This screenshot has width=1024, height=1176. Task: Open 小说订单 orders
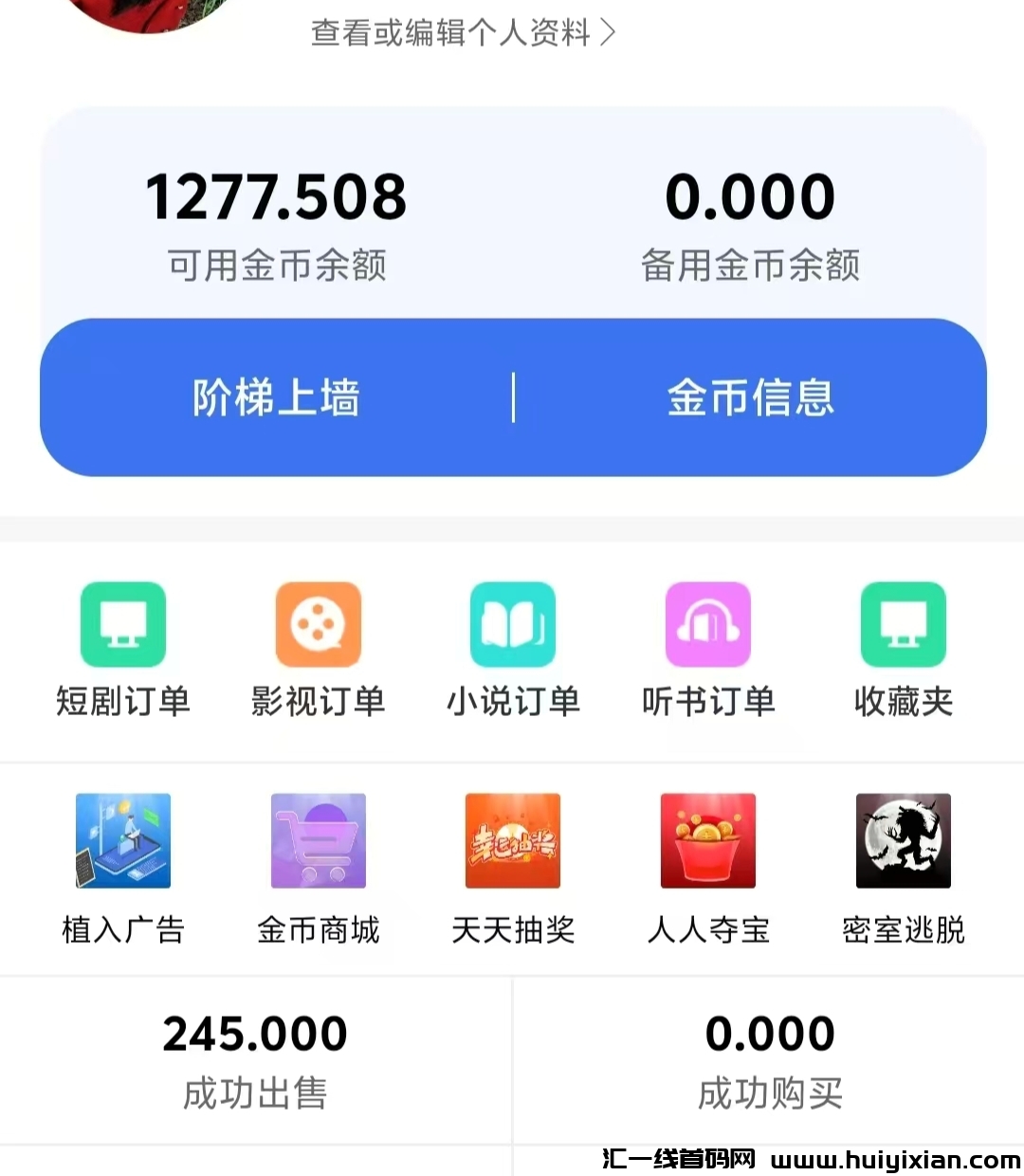pos(513,649)
